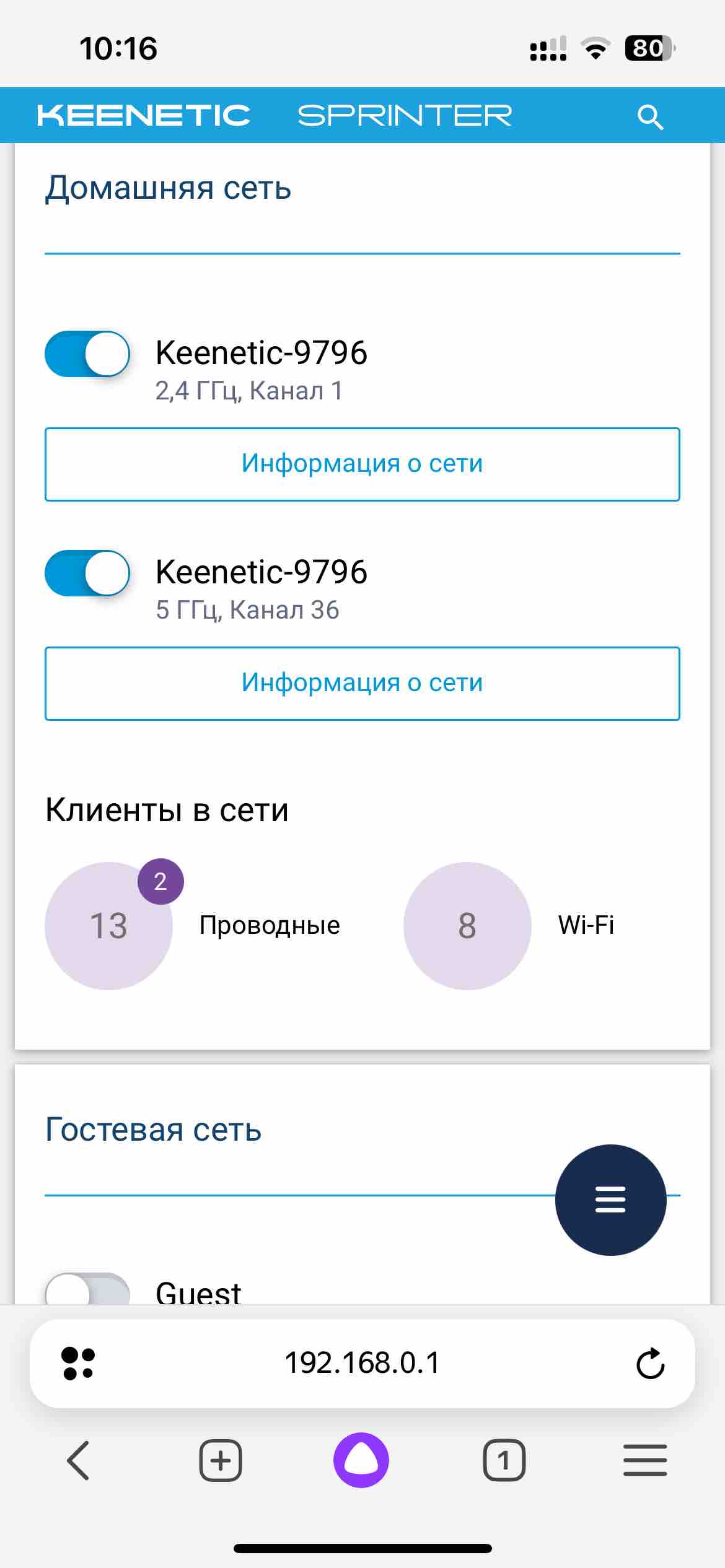The image size is (725, 1568).
Task: Open the floating hamburger menu button
Action: (x=610, y=1200)
